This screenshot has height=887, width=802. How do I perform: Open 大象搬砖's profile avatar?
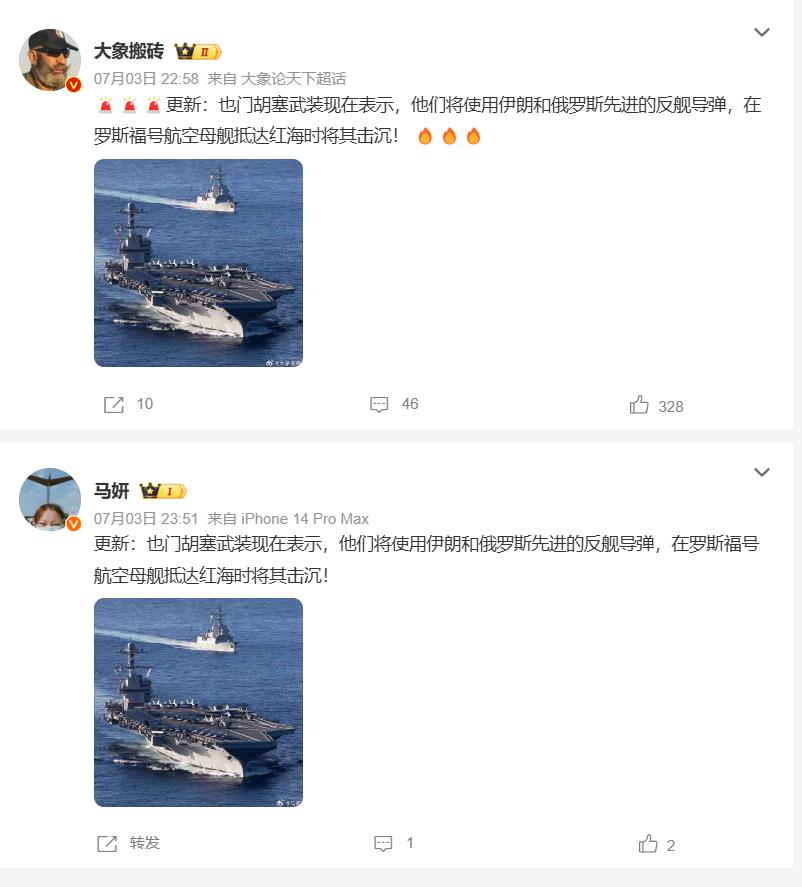point(50,58)
